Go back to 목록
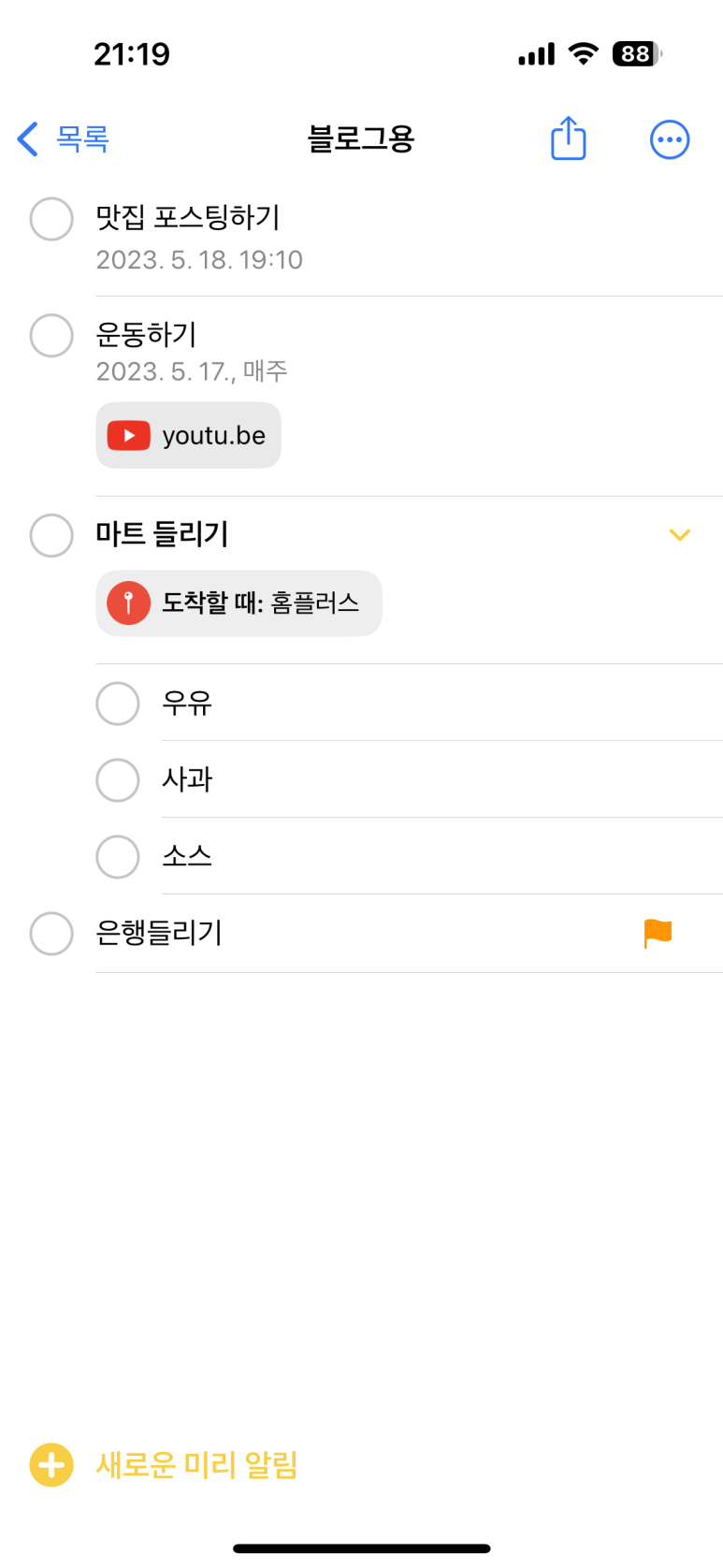 click(x=64, y=139)
